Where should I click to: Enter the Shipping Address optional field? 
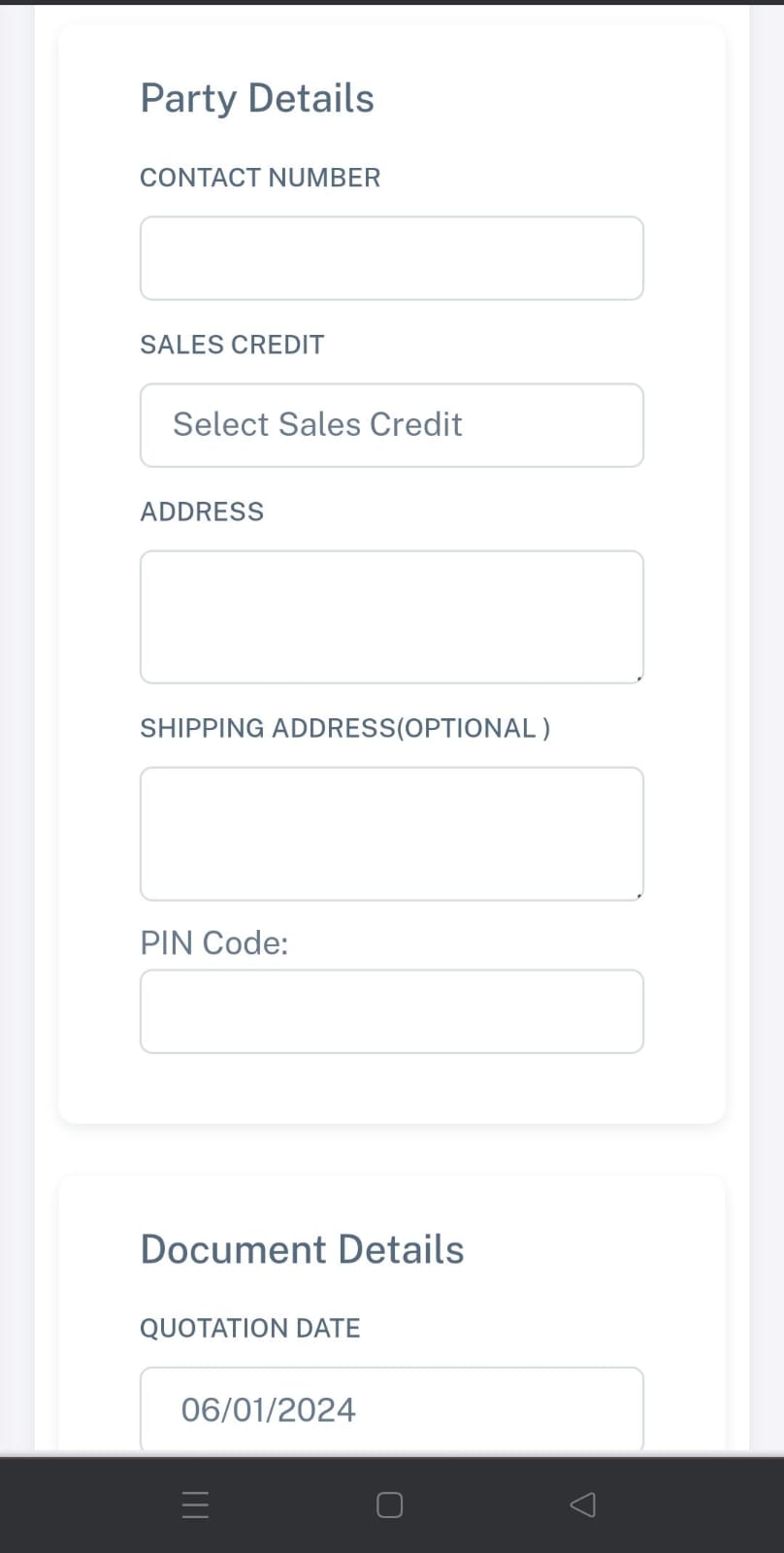coord(391,834)
